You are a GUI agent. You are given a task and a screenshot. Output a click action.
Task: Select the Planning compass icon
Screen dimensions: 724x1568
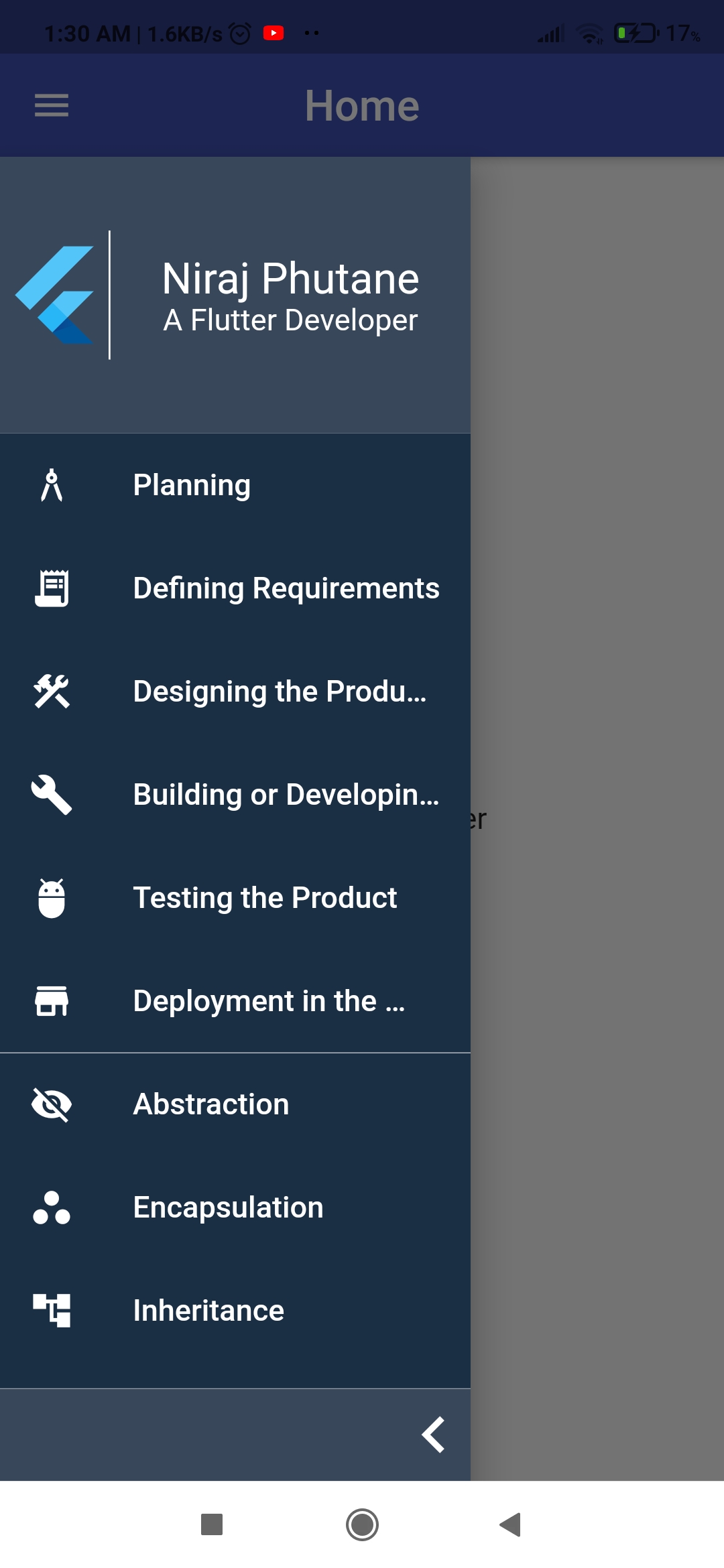click(52, 484)
